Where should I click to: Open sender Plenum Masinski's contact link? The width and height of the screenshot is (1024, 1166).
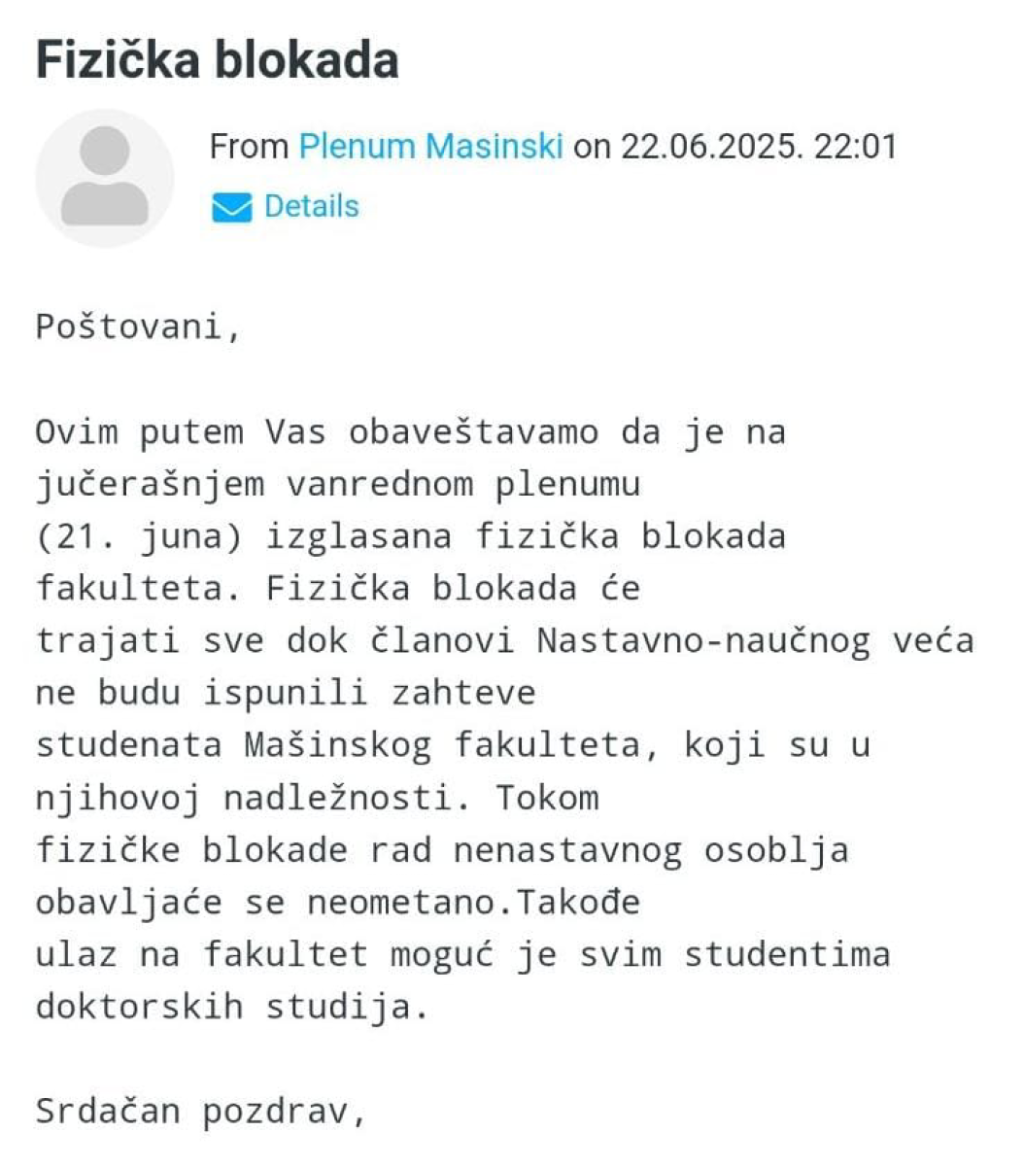pos(431,147)
